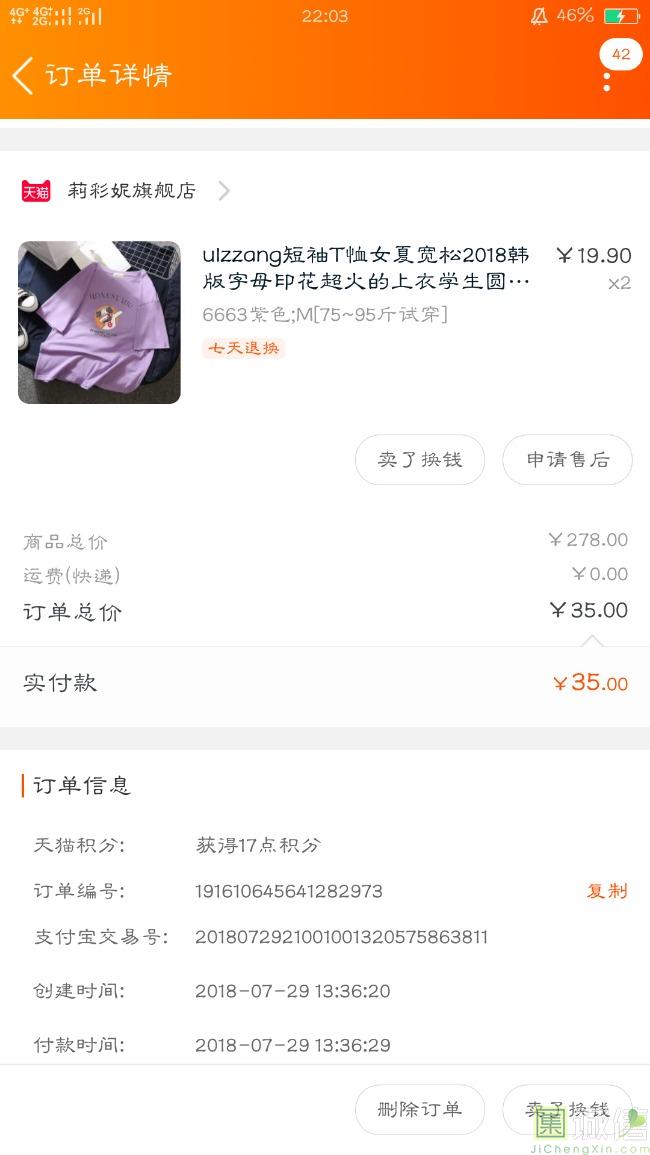The image size is (650, 1155).
Task: Delete this order using 删除订单
Action: (x=420, y=1109)
